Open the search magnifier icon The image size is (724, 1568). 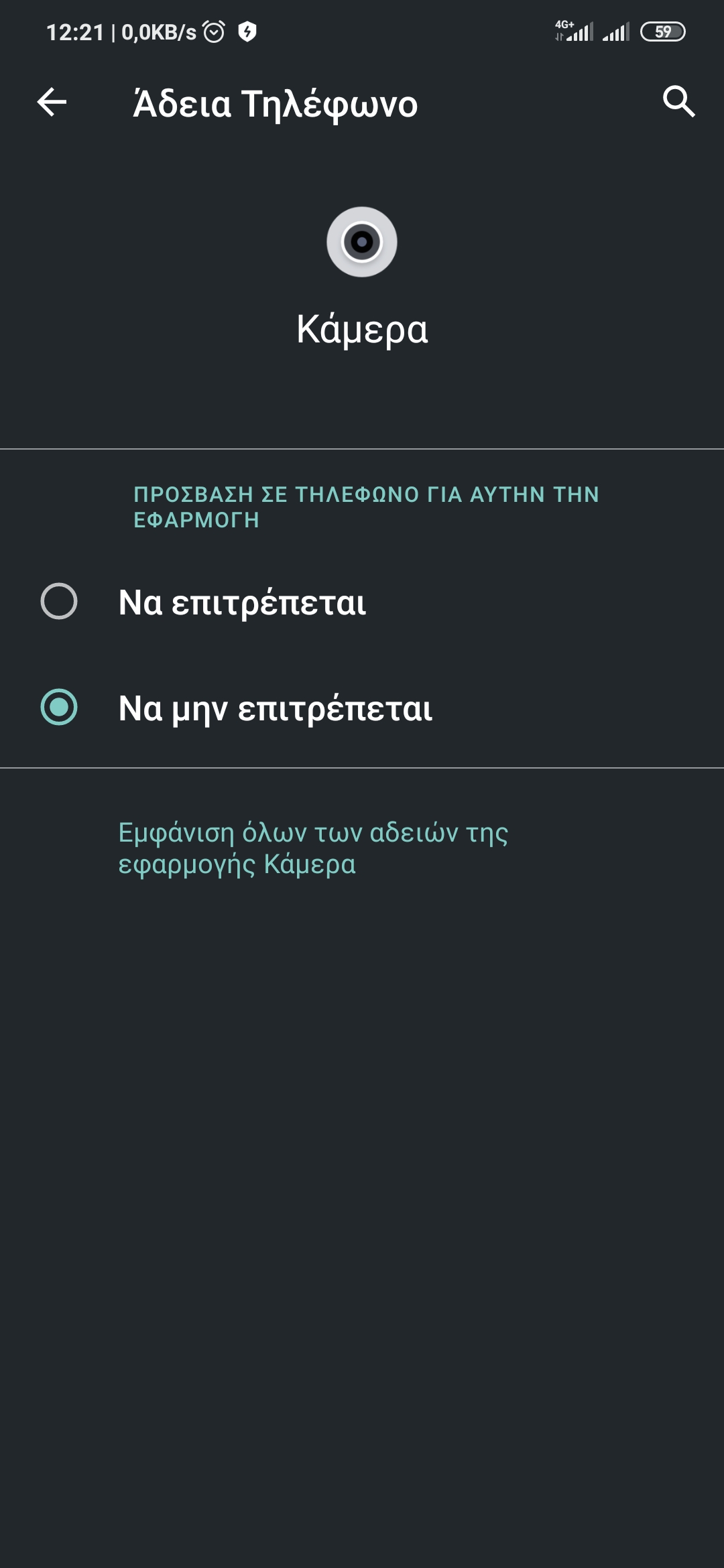point(678,102)
